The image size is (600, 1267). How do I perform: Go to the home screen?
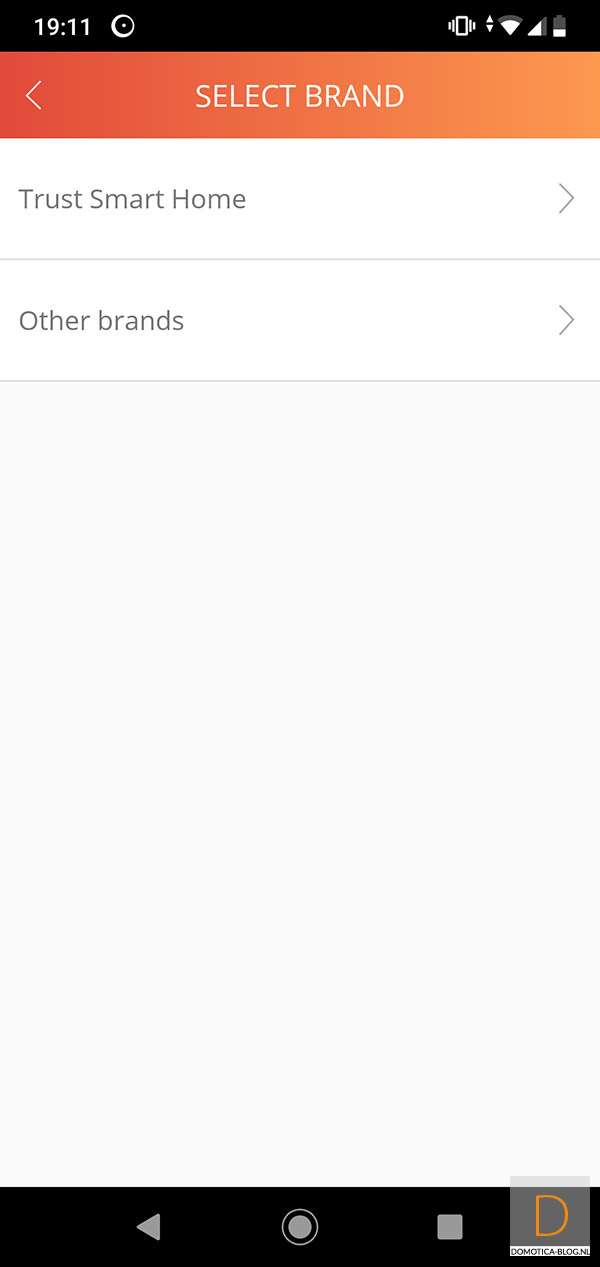tap(300, 1226)
